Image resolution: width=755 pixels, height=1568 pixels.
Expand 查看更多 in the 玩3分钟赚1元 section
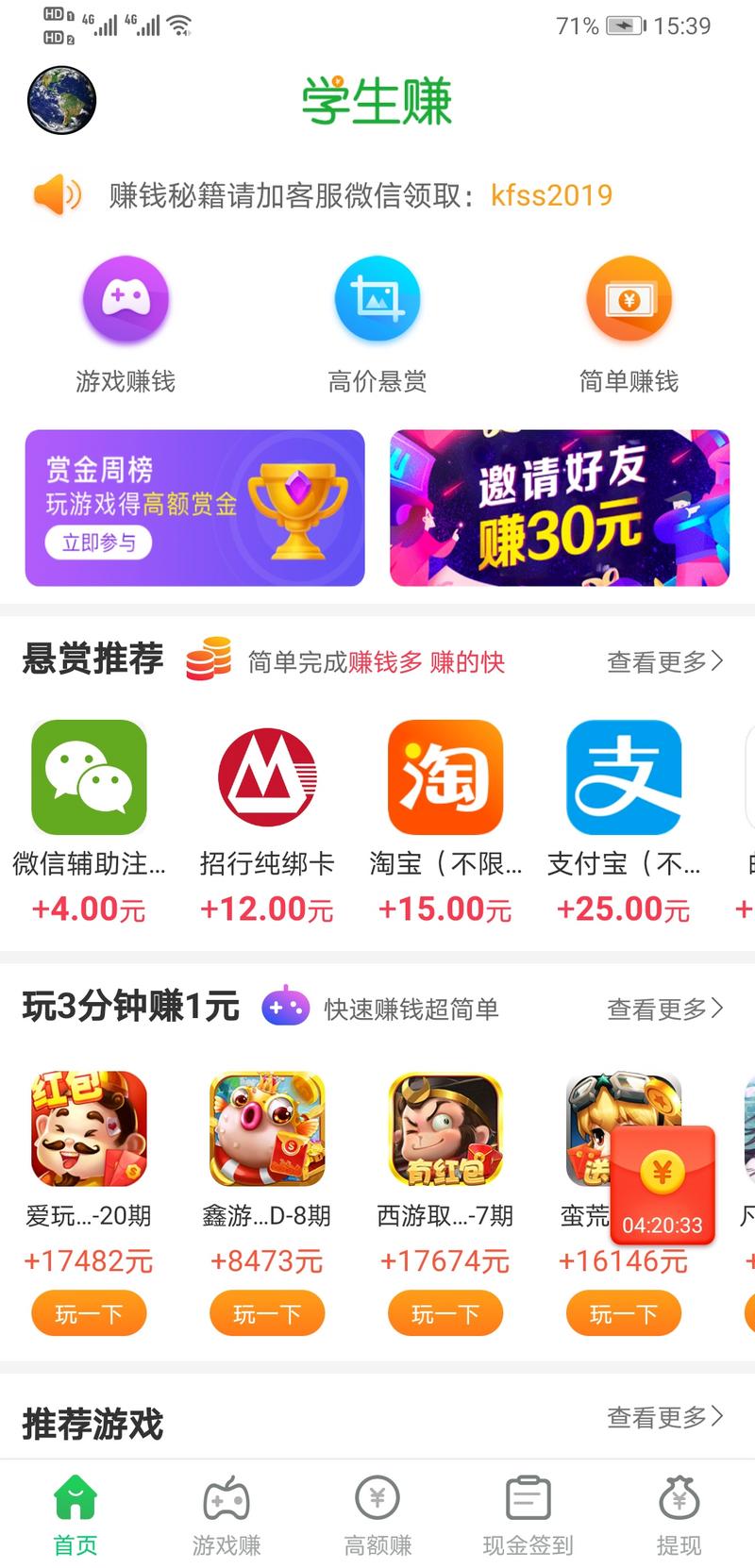[x=664, y=1008]
